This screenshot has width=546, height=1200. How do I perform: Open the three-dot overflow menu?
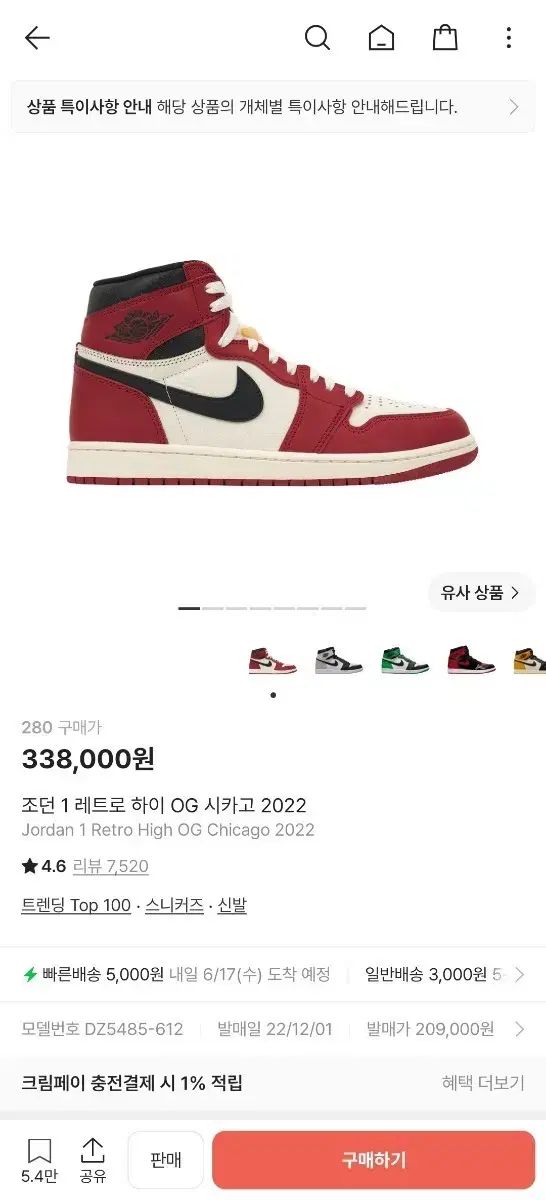point(509,38)
